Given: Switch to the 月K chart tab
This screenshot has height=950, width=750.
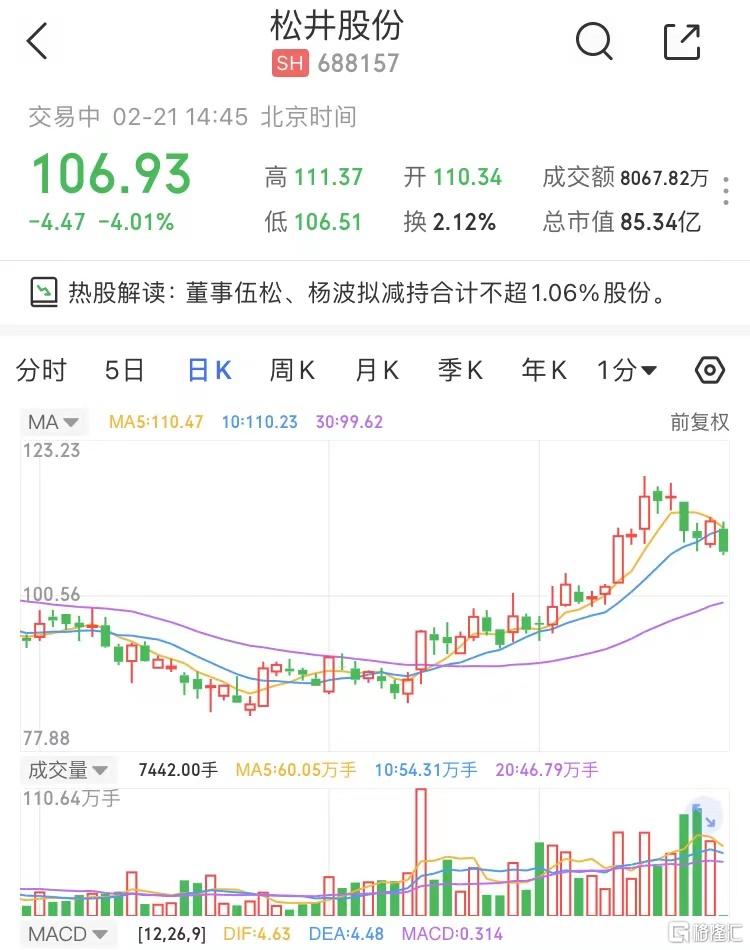Looking at the screenshot, I should 377,371.
